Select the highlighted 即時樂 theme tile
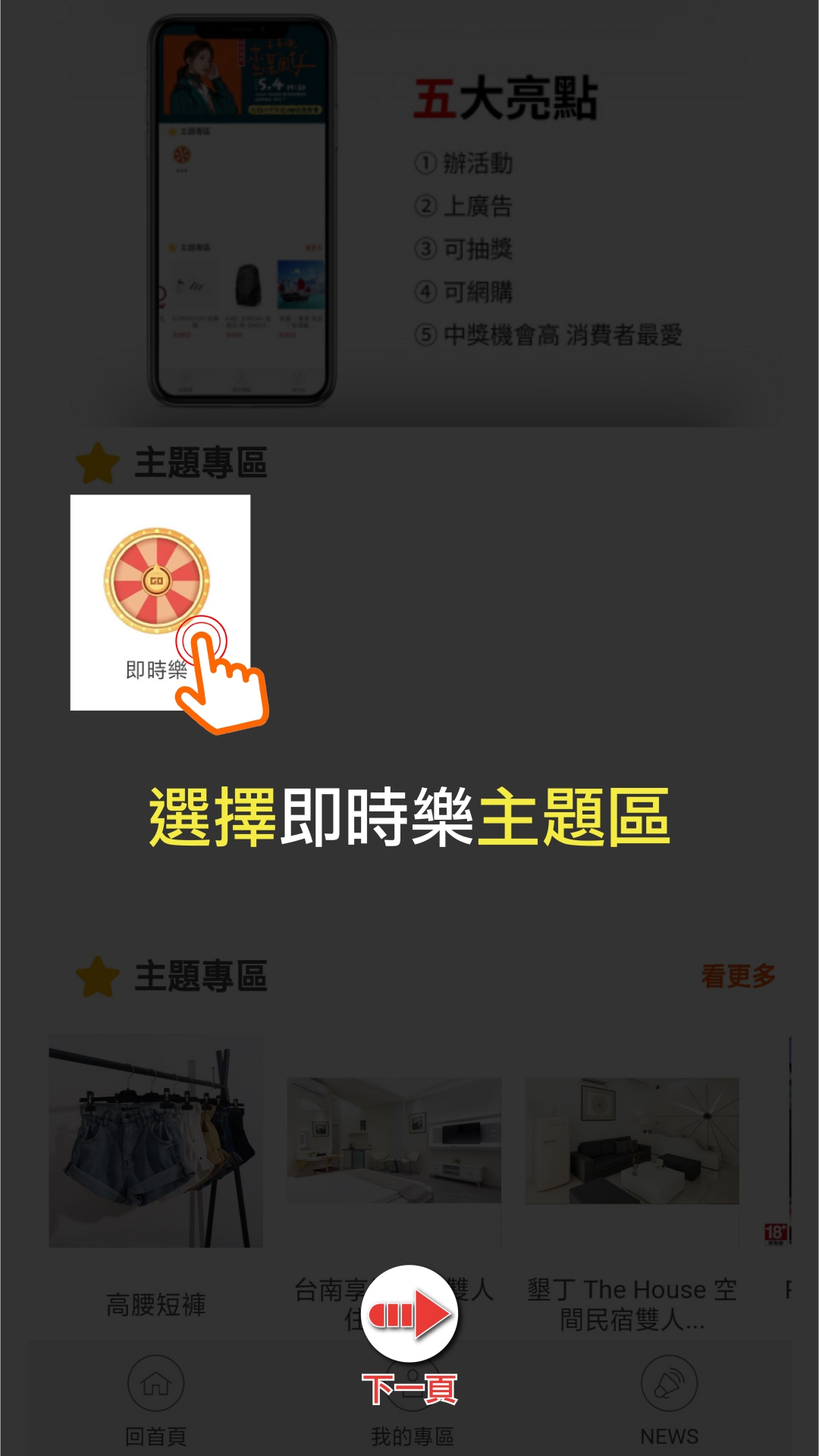 point(160,603)
